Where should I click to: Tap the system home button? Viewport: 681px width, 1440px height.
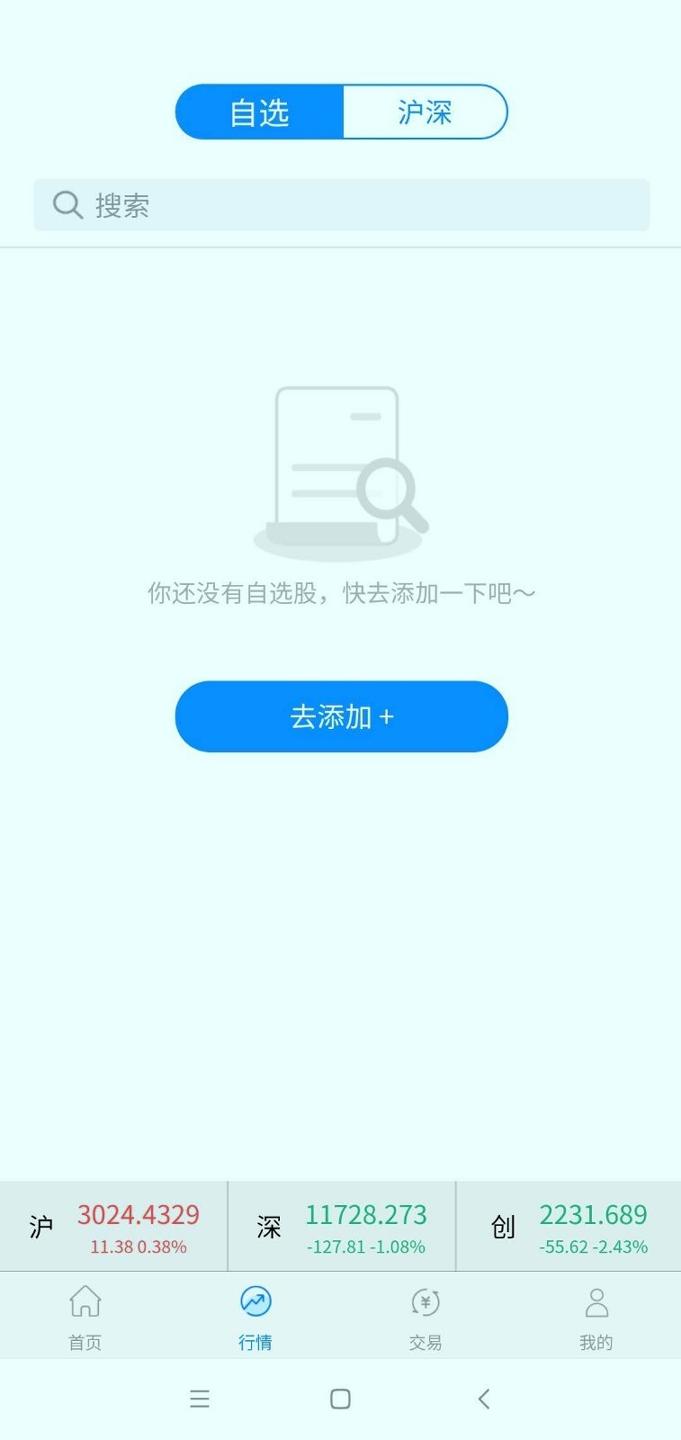[x=340, y=1399]
